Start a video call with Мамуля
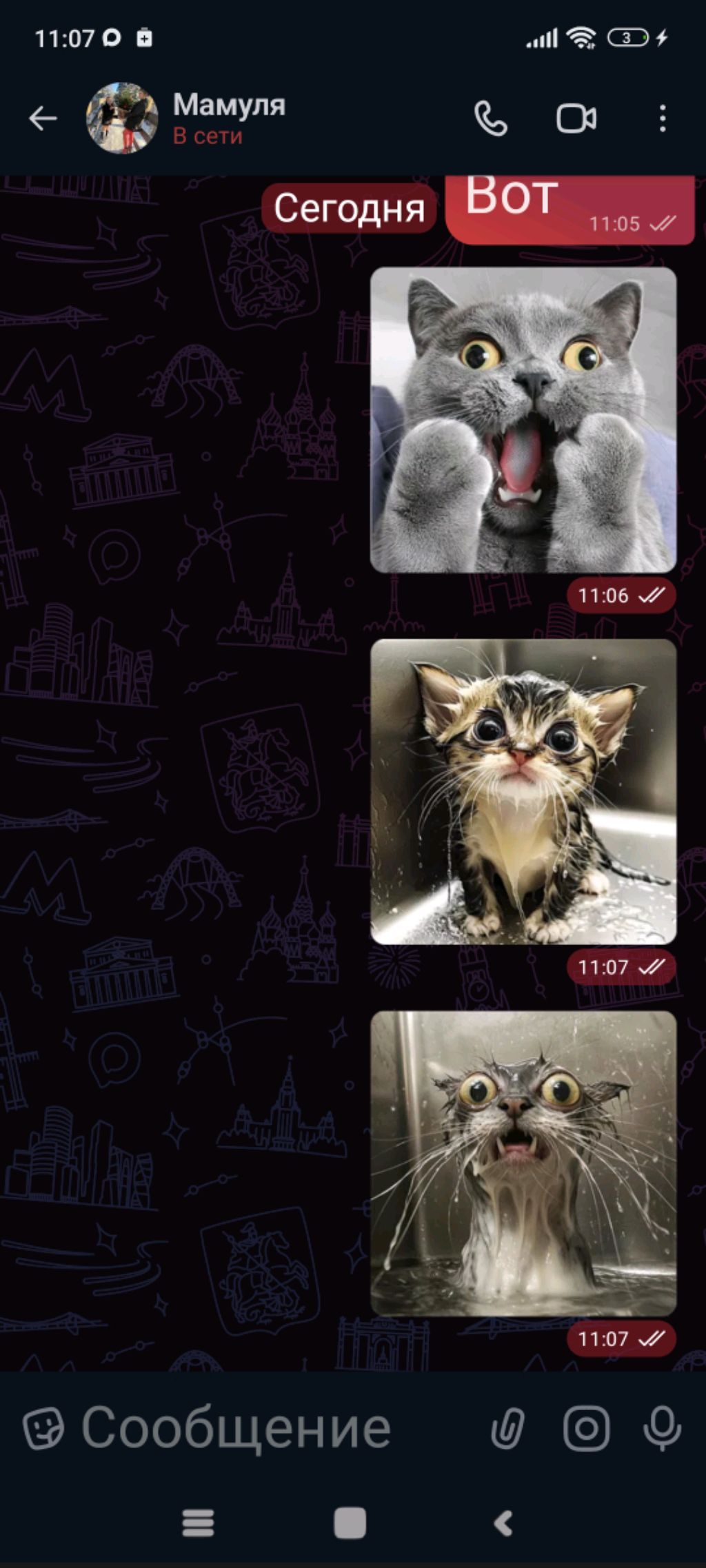706x1568 pixels. pos(576,119)
